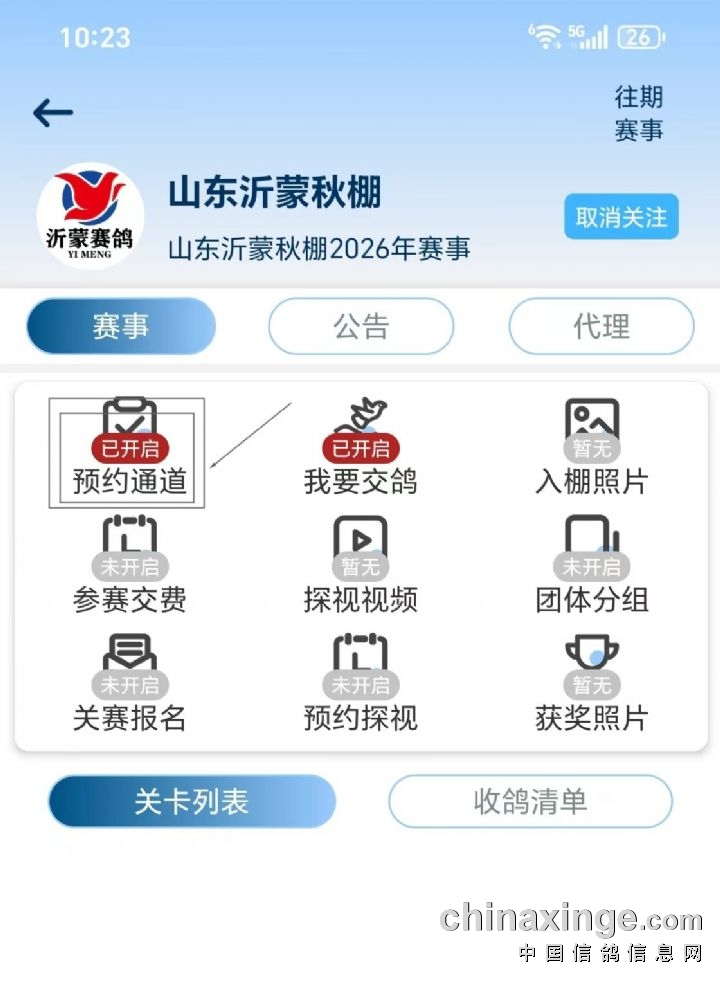Open 预约通道 reservation channel
The height and width of the screenshot is (991, 720).
130,450
